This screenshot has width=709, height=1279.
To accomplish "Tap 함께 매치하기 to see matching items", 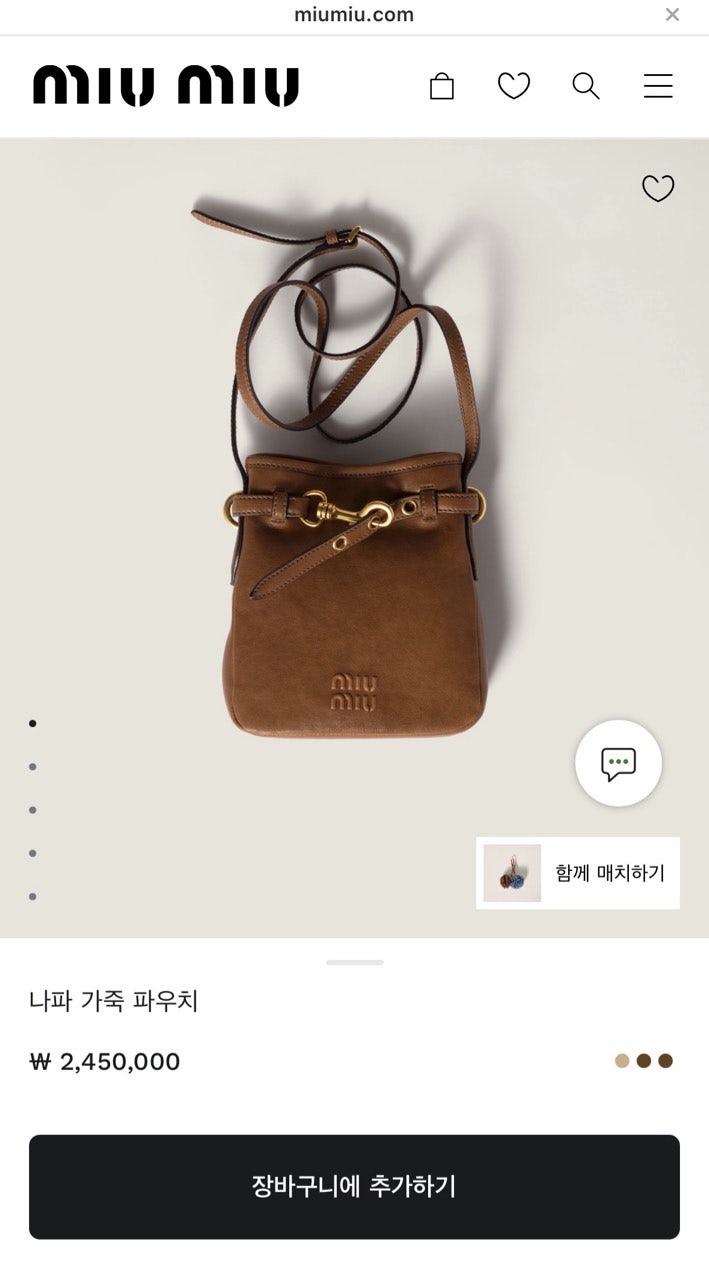I will coord(578,873).
